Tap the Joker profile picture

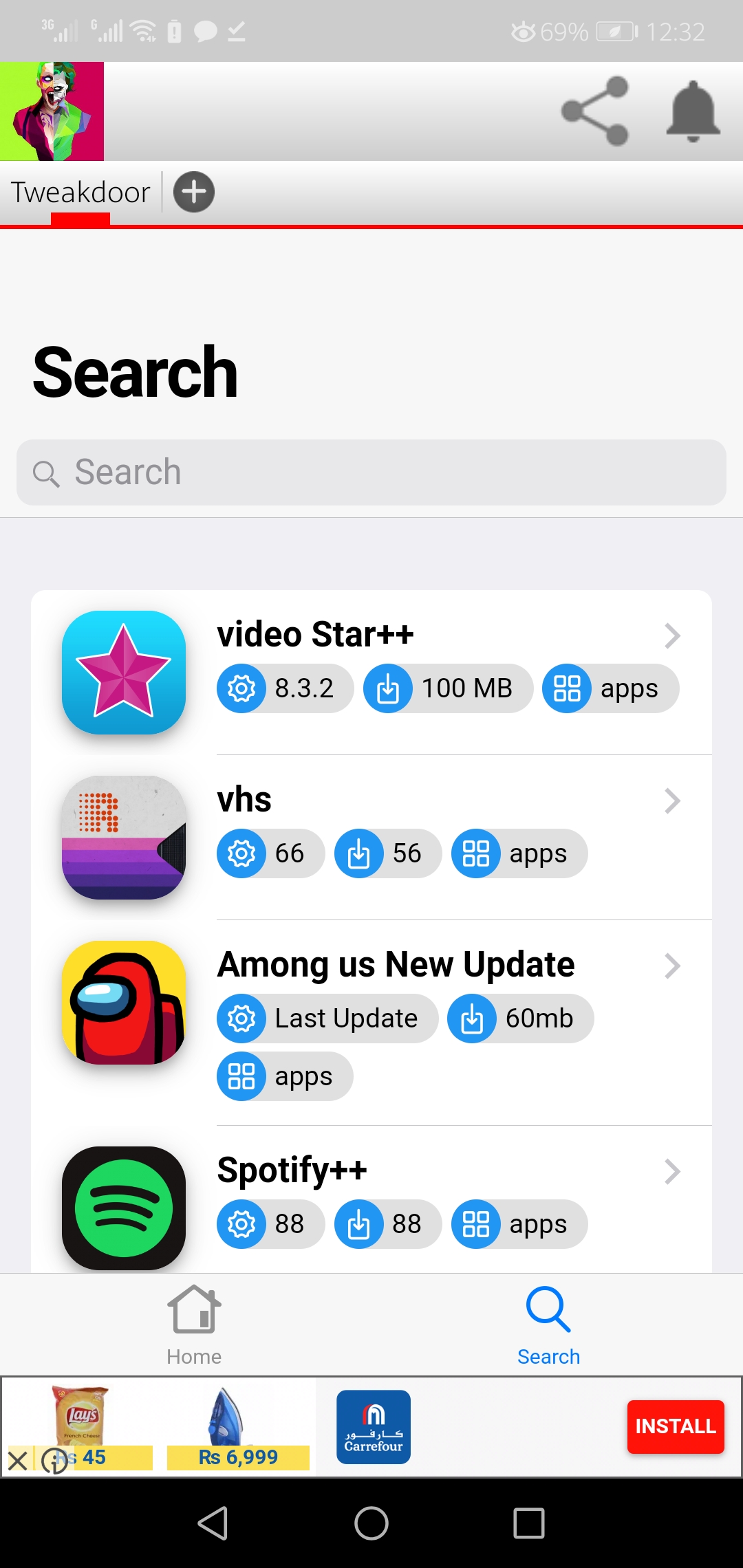52,111
